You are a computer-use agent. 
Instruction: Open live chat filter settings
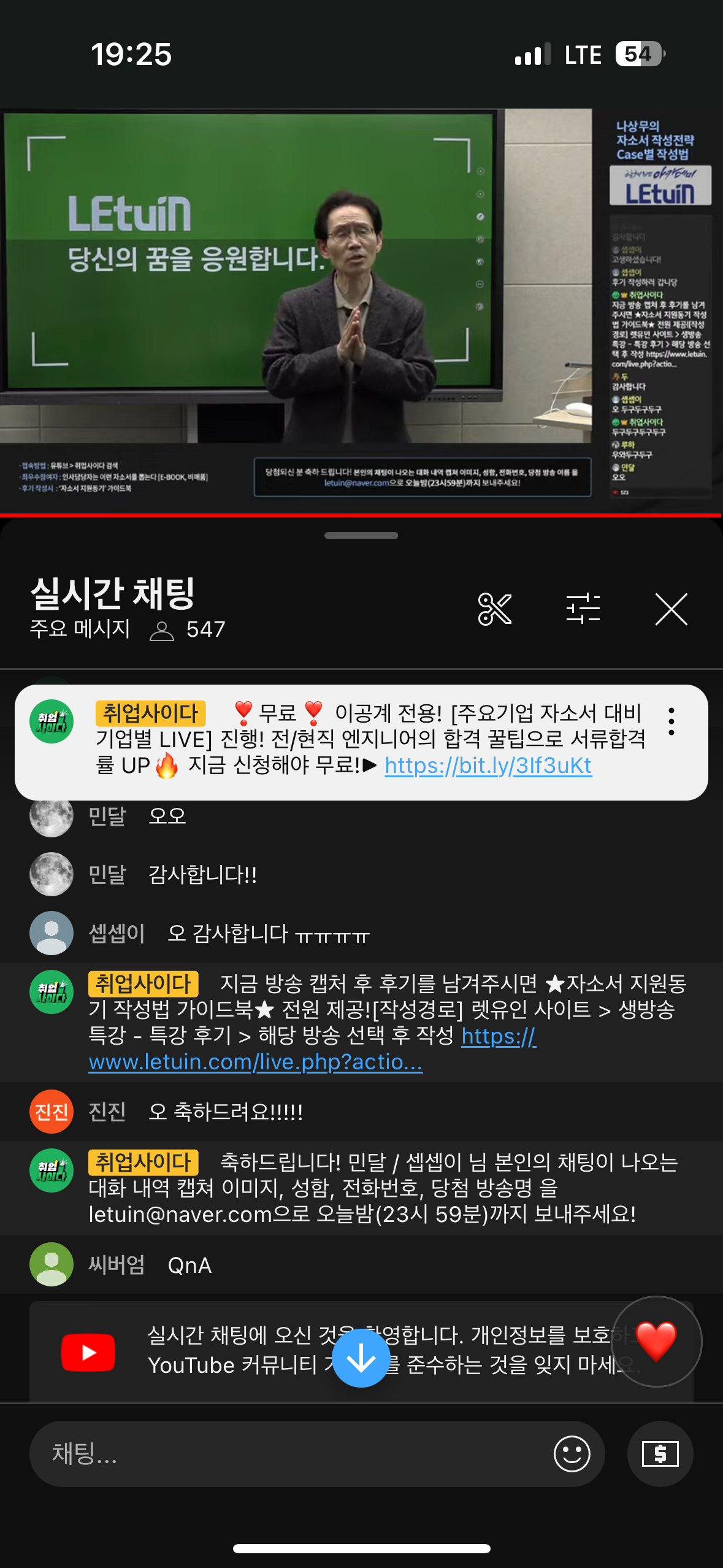click(583, 609)
